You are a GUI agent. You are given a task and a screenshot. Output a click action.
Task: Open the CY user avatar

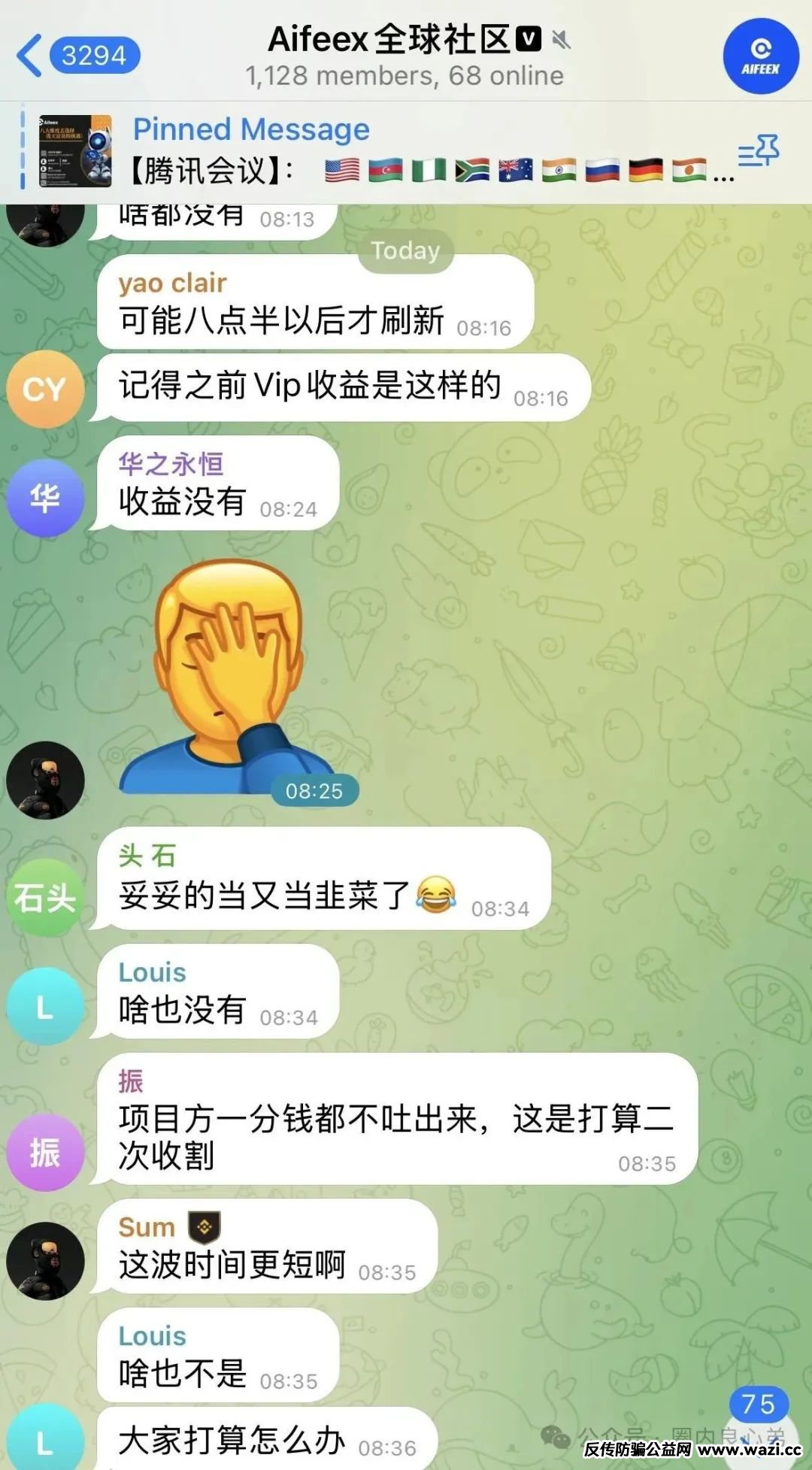[44, 389]
